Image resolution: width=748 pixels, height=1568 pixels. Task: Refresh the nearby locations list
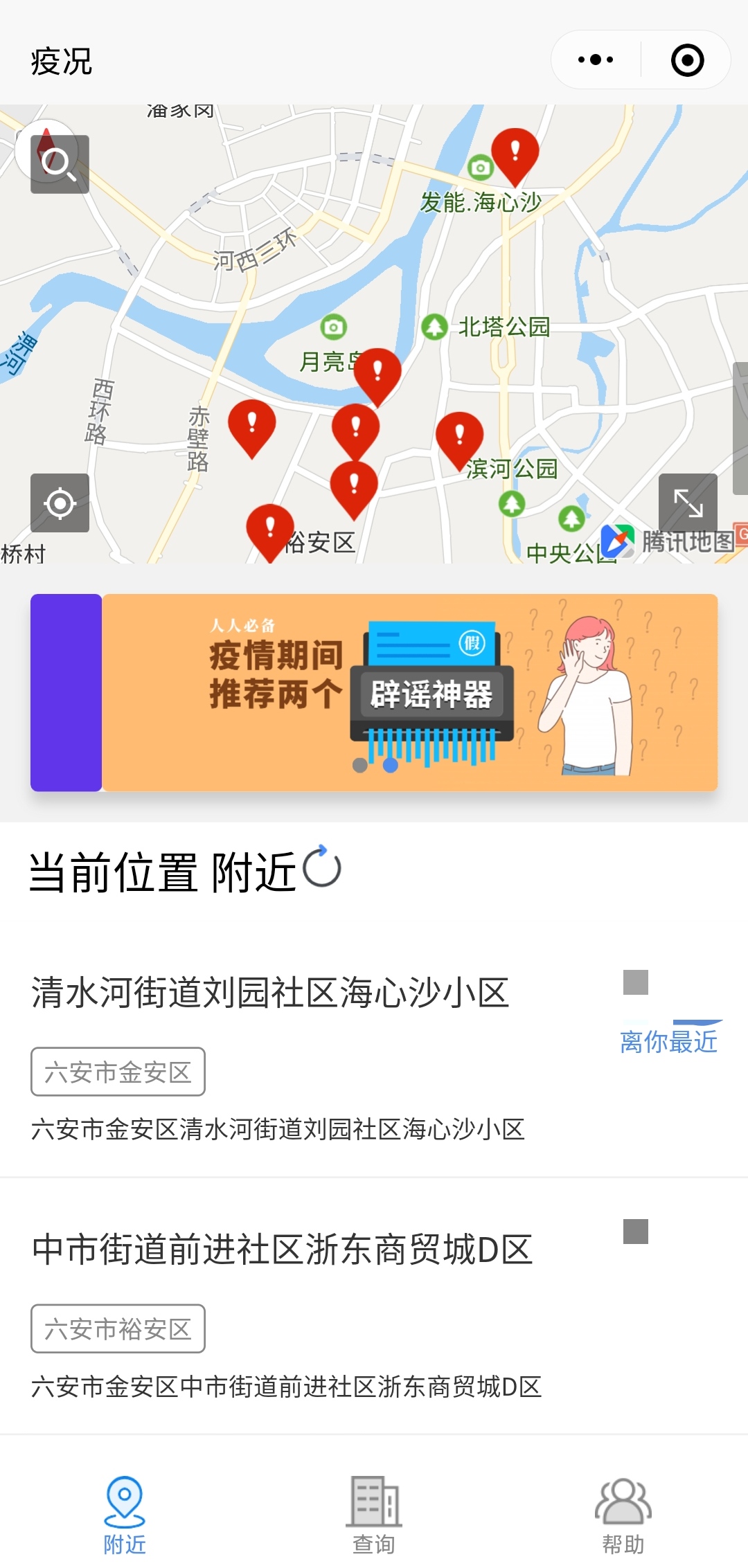coord(322,867)
